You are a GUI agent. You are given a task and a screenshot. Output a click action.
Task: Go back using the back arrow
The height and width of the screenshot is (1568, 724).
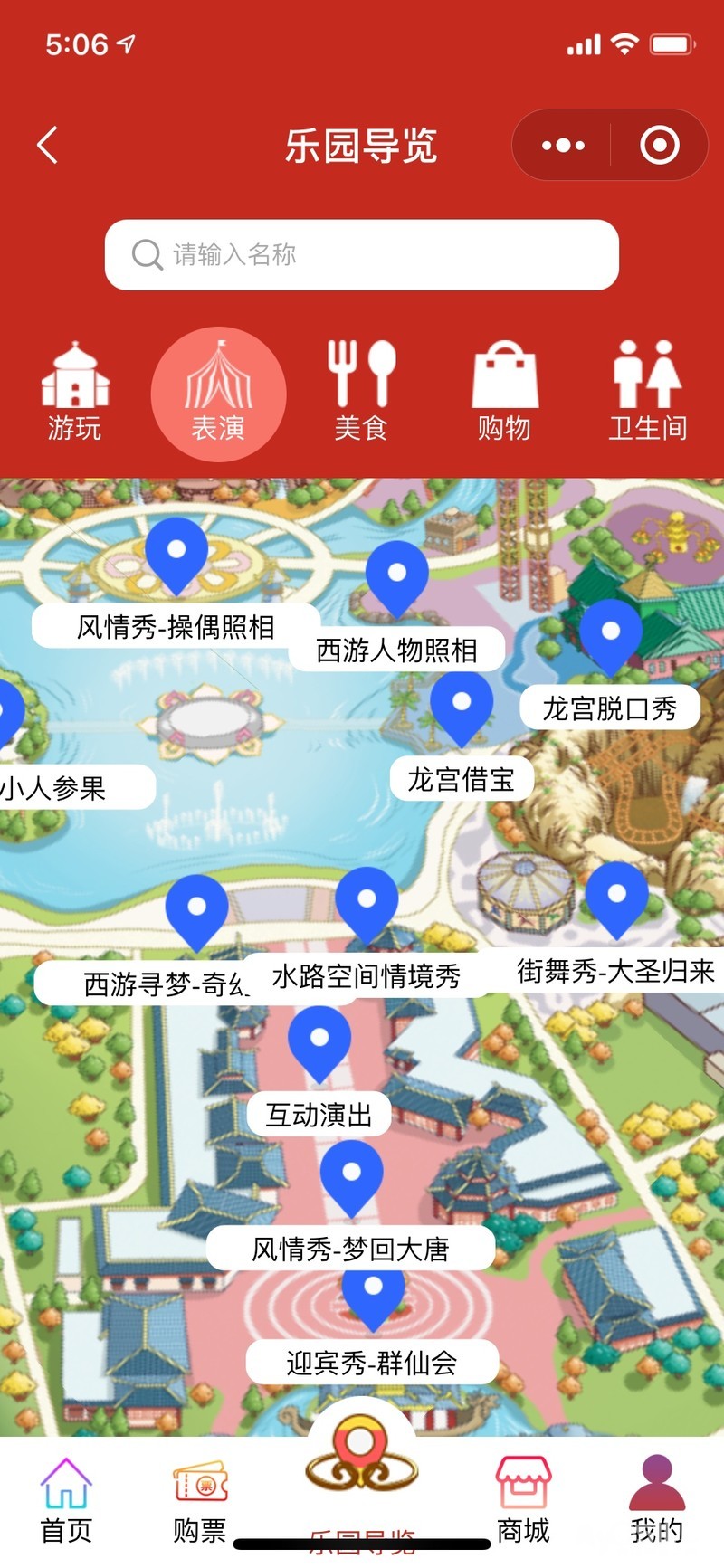49,145
